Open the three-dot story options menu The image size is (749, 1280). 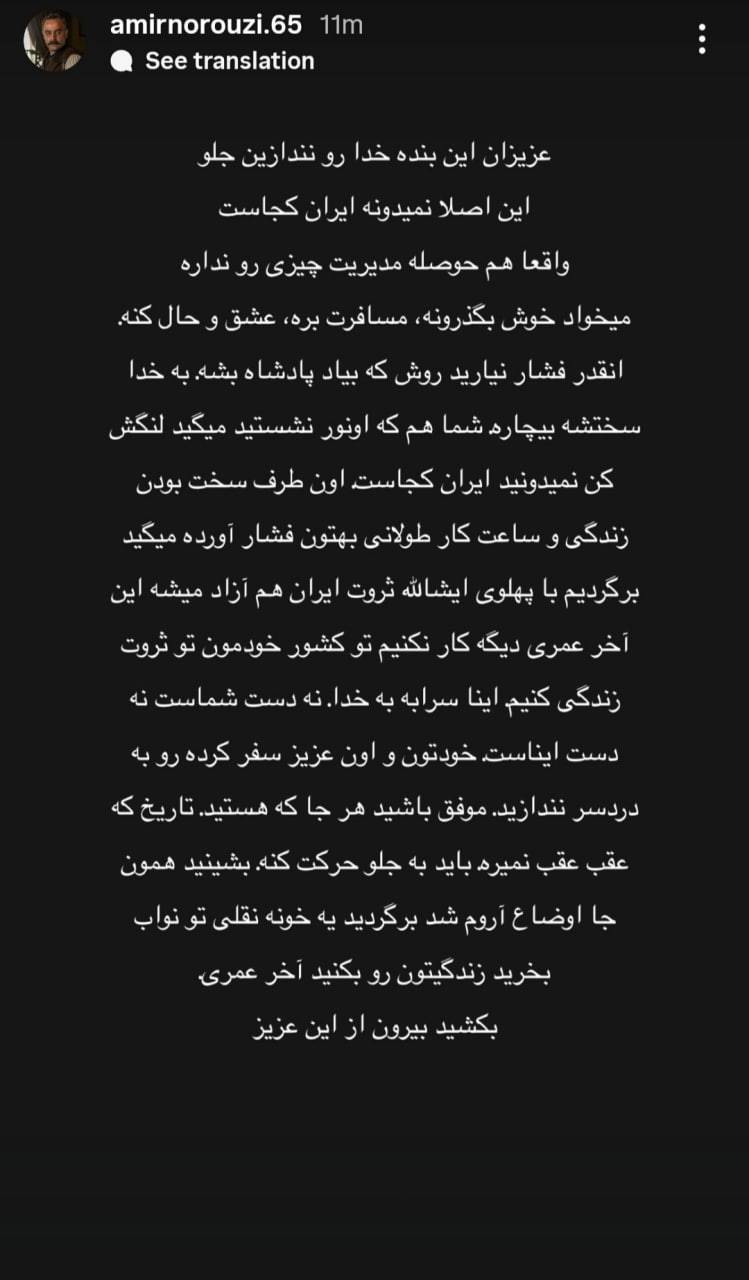[703, 39]
